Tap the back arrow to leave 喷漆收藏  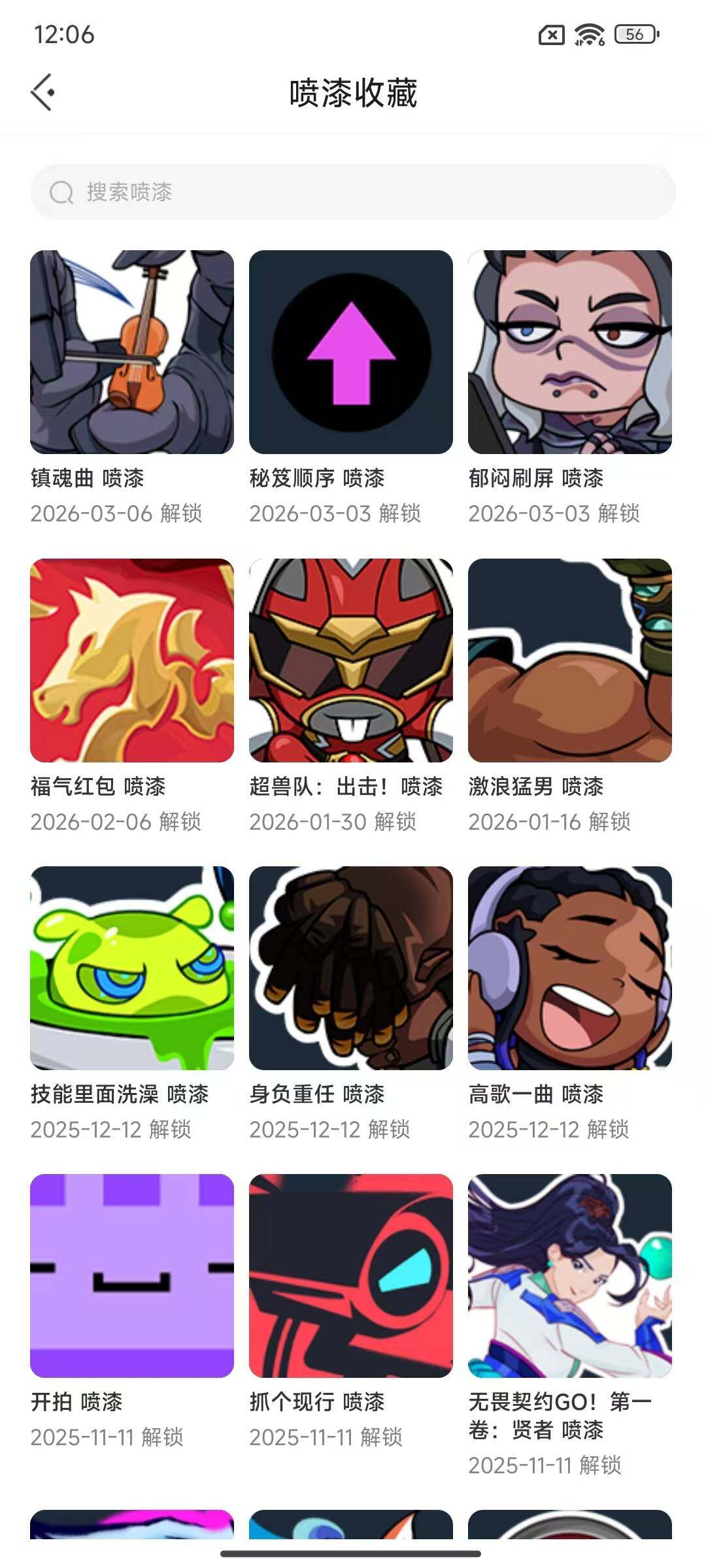[43, 91]
